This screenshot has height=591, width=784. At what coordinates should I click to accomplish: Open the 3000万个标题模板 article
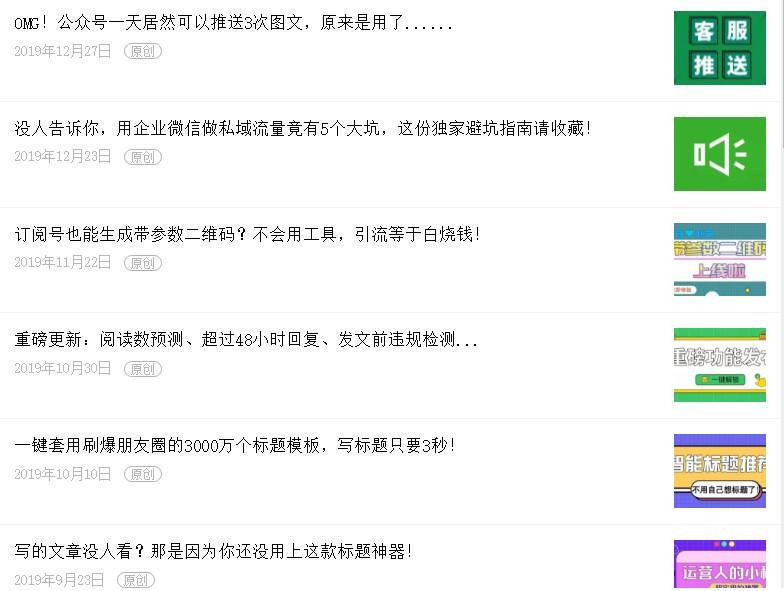coord(235,446)
